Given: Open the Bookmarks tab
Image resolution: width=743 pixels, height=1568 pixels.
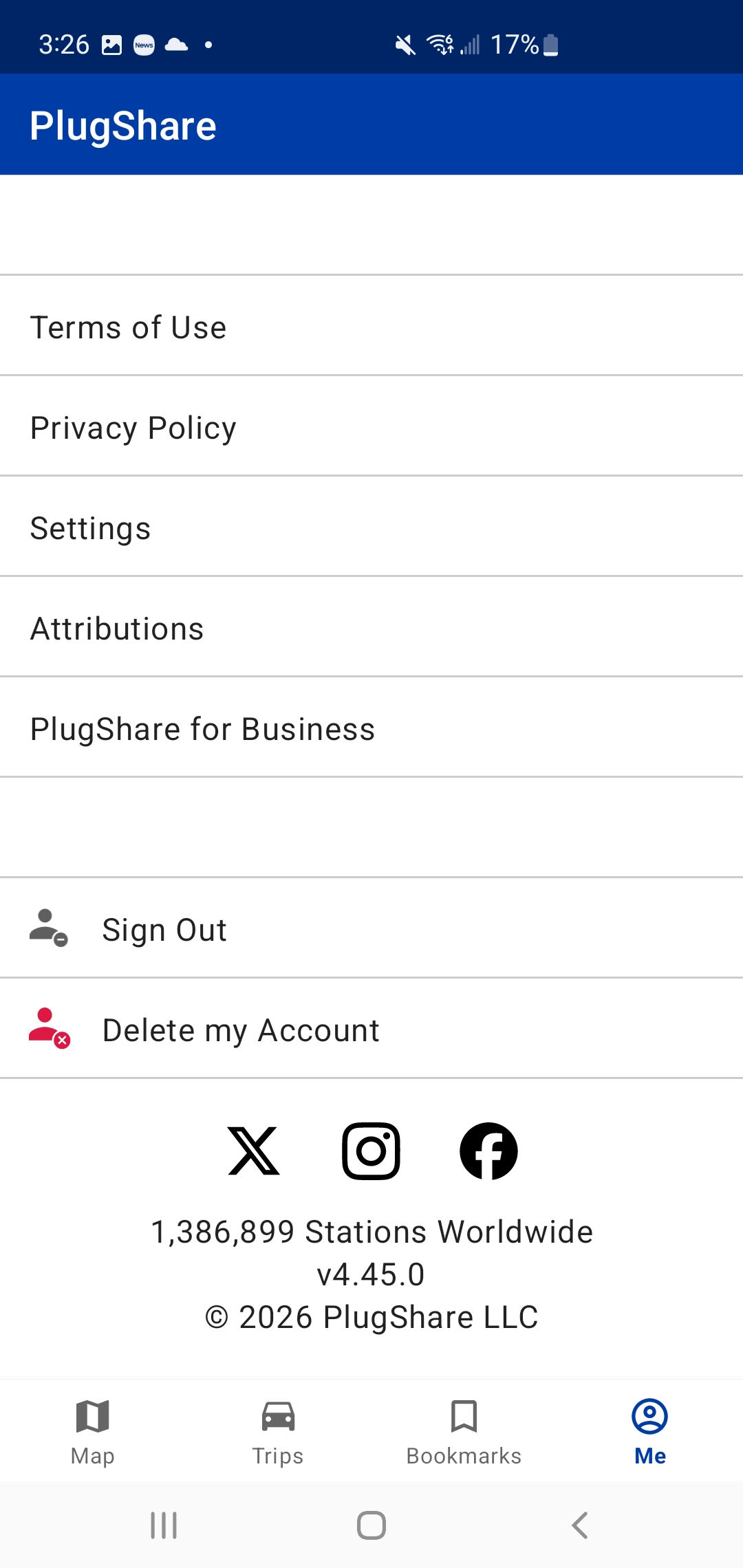Looking at the screenshot, I should 464,1432.
